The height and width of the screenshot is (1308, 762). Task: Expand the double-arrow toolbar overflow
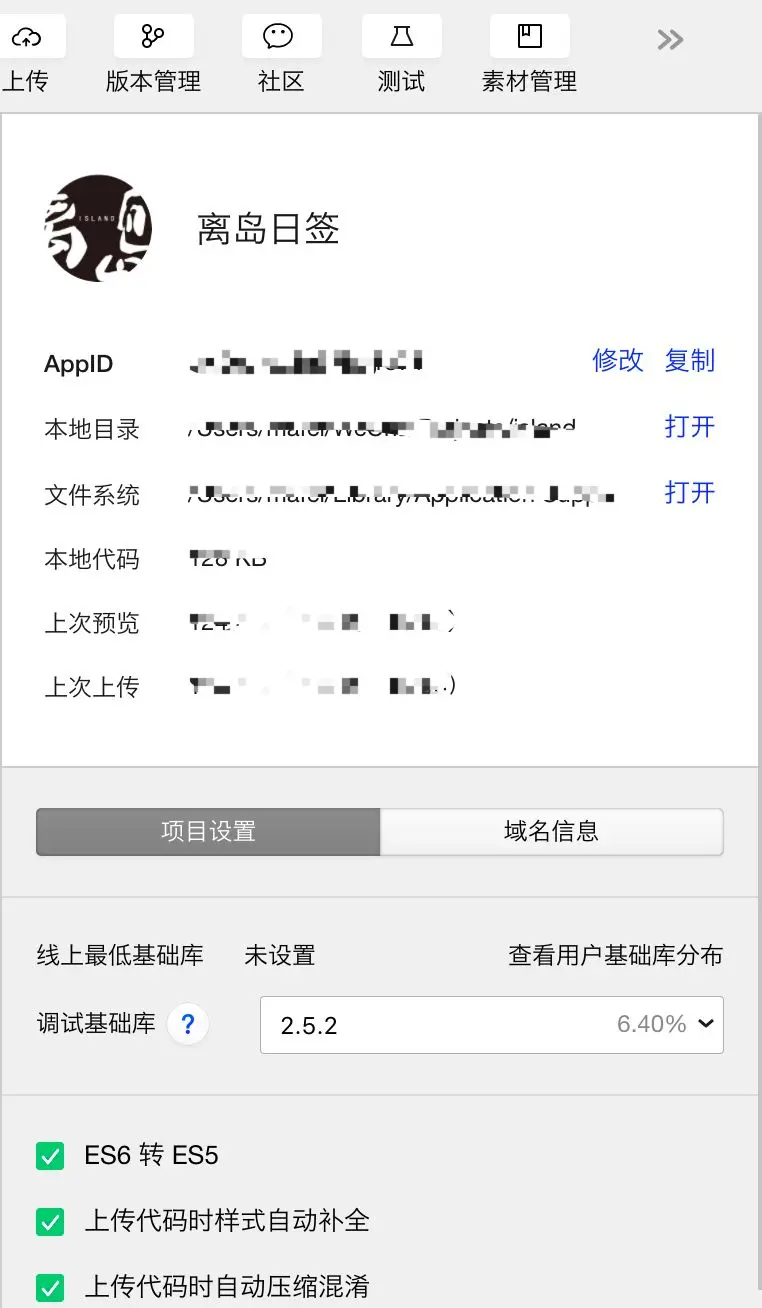pos(670,40)
